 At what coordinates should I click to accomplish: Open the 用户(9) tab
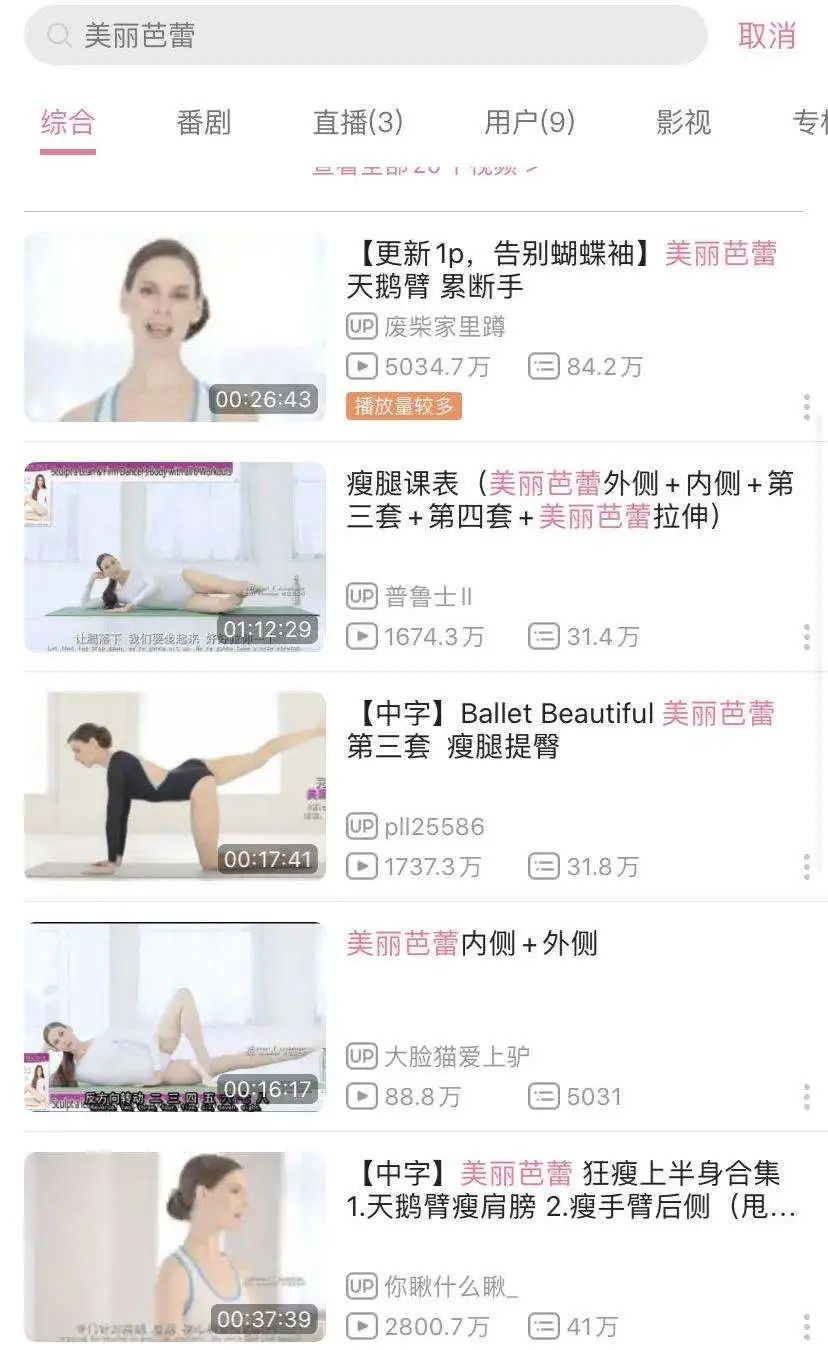[x=524, y=122]
